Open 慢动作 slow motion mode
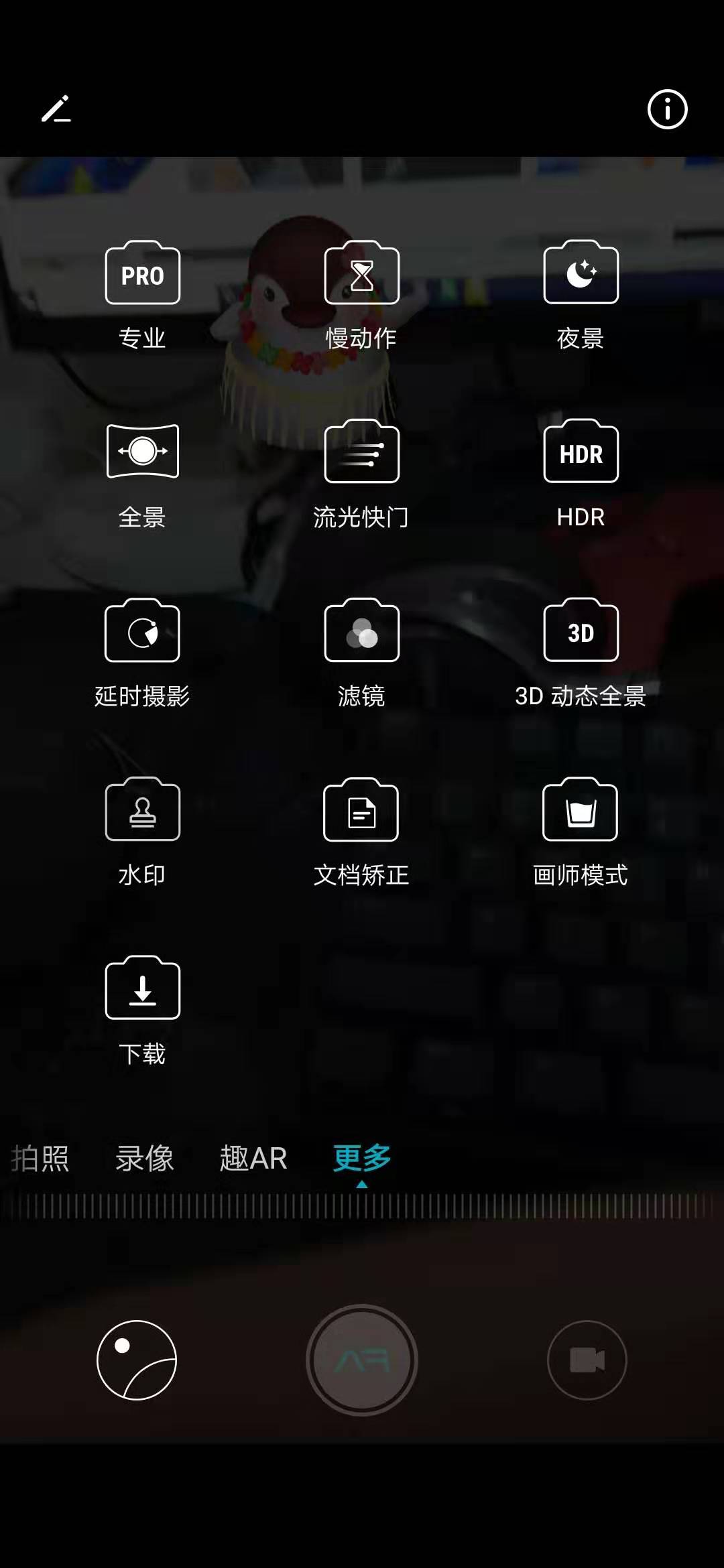This screenshot has width=724, height=1568. click(x=361, y=295)
